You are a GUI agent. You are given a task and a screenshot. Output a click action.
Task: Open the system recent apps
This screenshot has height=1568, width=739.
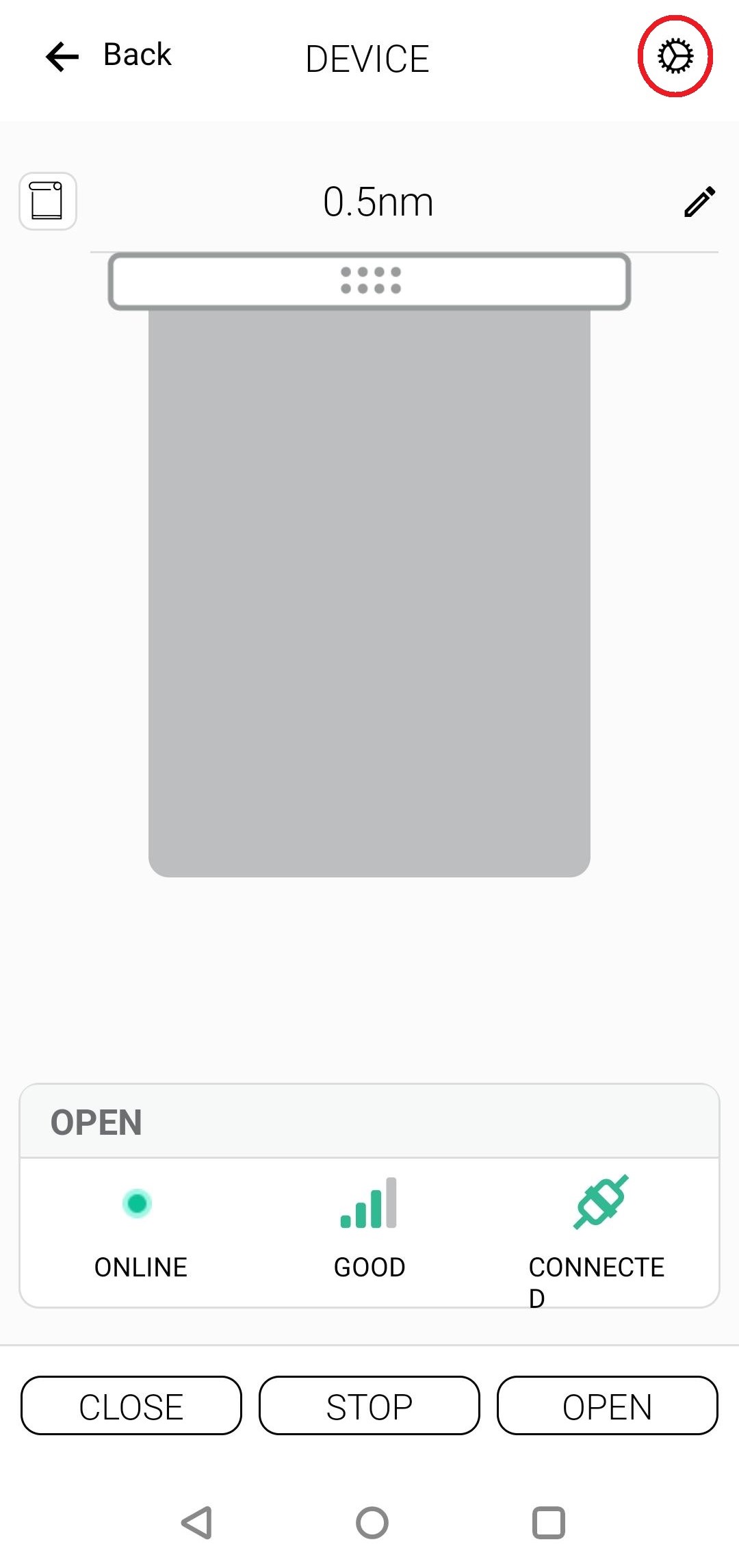click(549, 1523)
